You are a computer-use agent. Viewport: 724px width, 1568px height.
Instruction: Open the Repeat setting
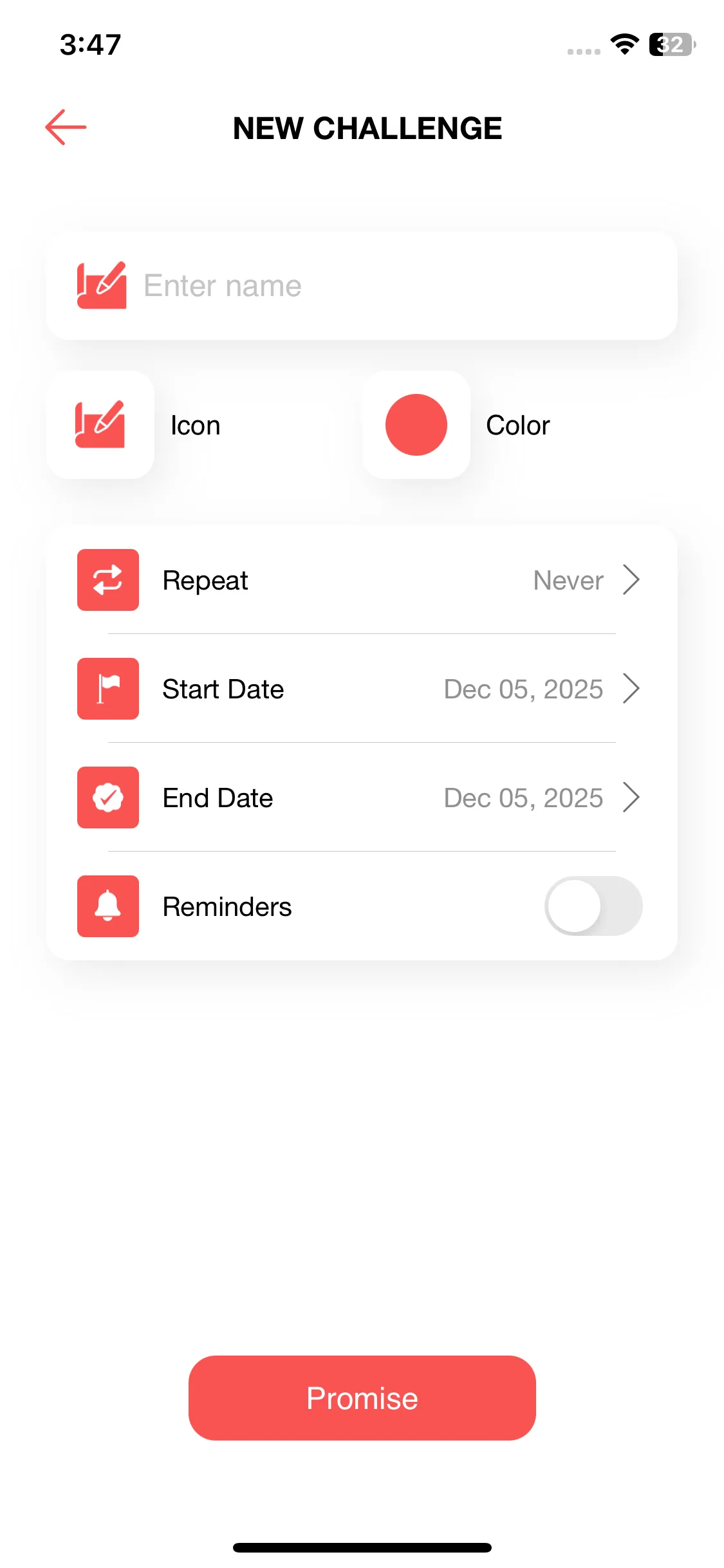[360, 580]
